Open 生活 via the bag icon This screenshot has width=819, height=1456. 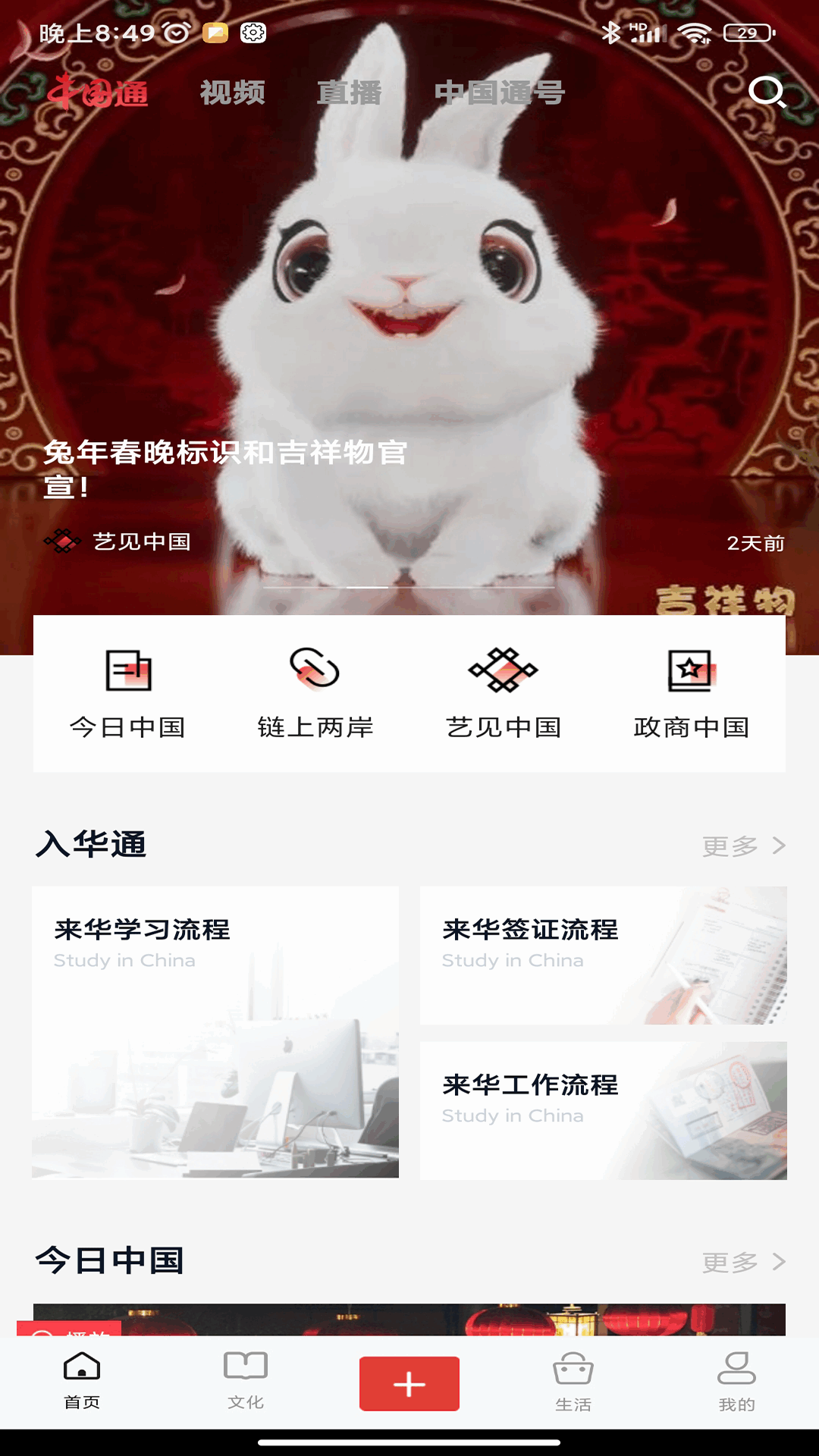coord(573,1382)
